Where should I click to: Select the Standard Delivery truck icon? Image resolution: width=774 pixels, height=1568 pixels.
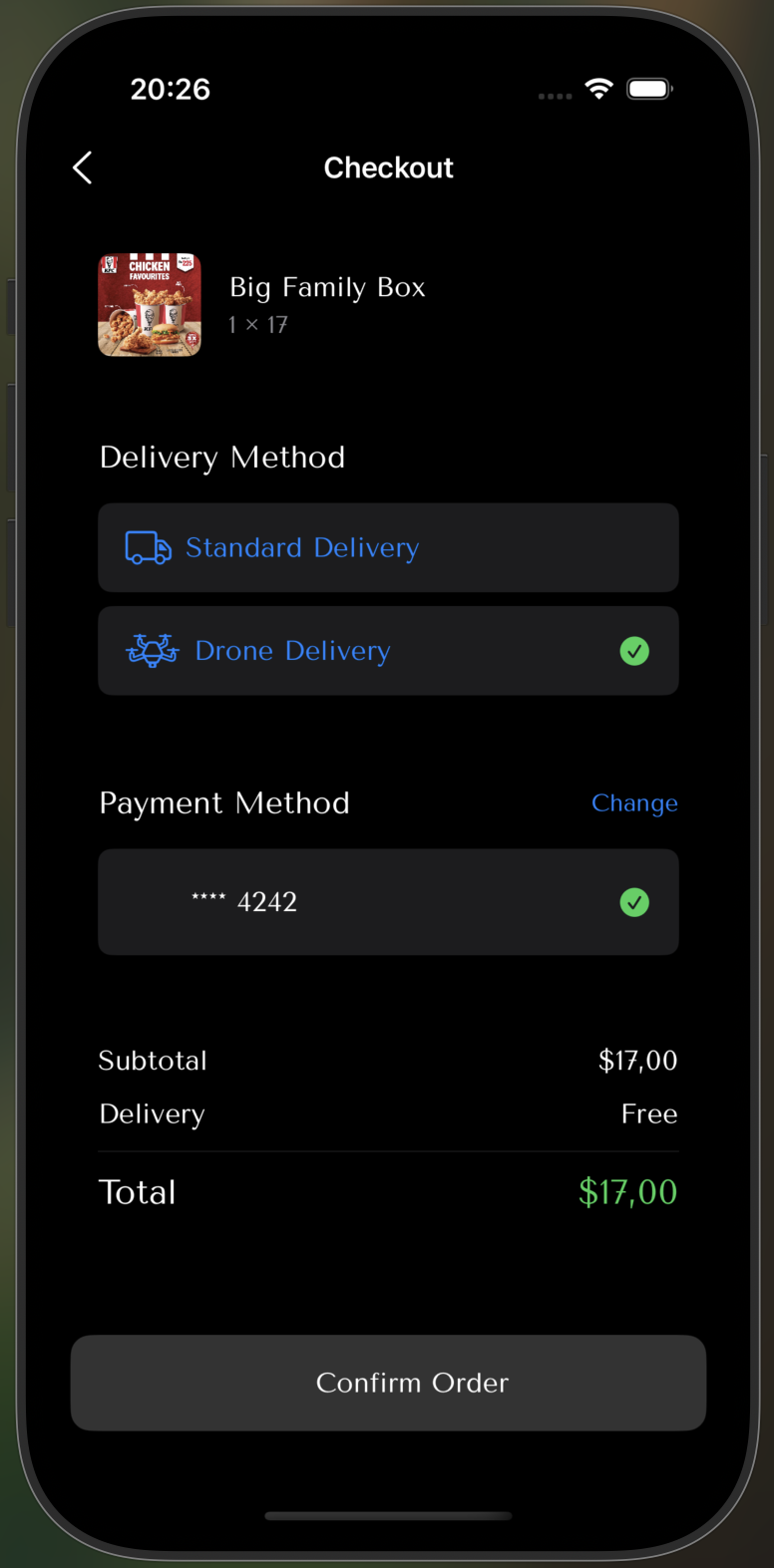coord(147,547)
